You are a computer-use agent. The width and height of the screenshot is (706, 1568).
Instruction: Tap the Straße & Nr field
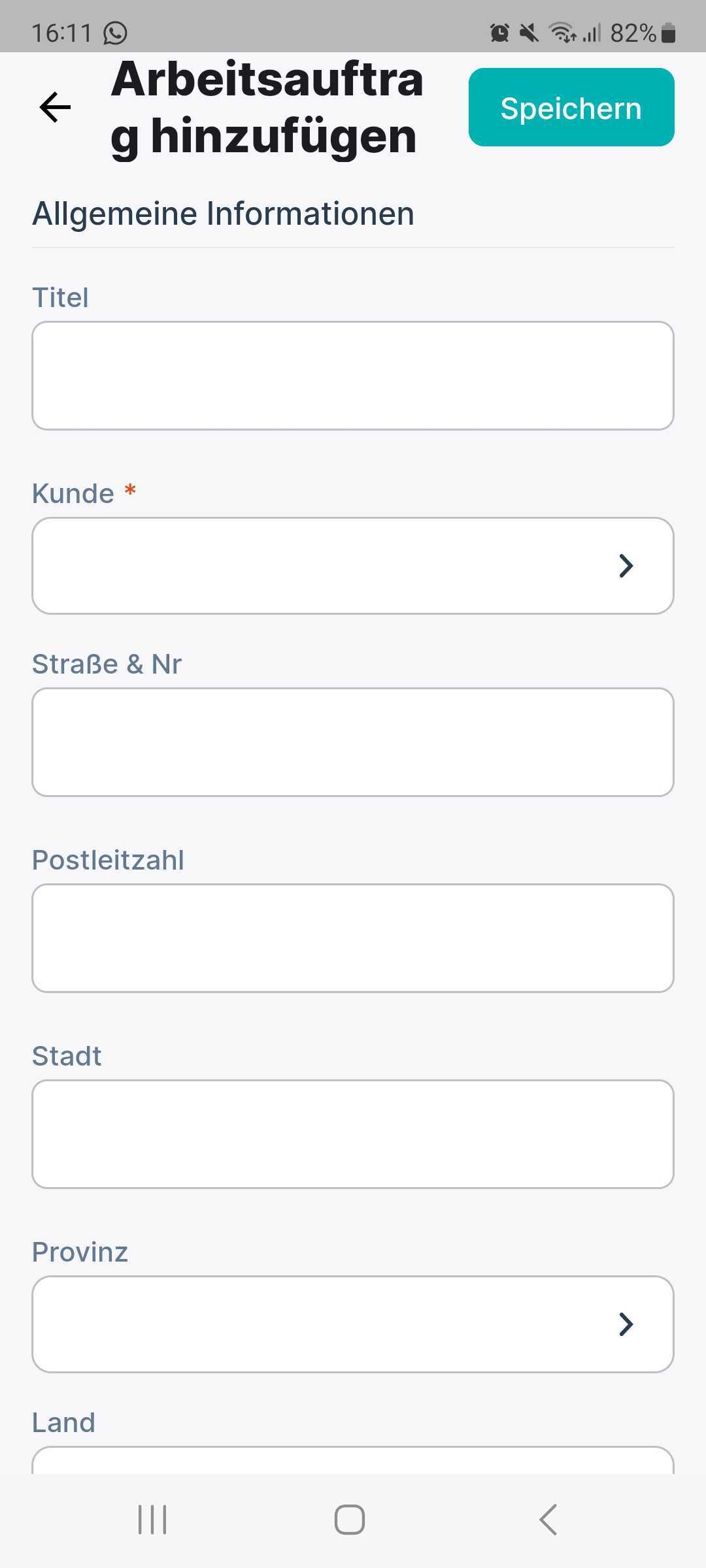[352, 742]
